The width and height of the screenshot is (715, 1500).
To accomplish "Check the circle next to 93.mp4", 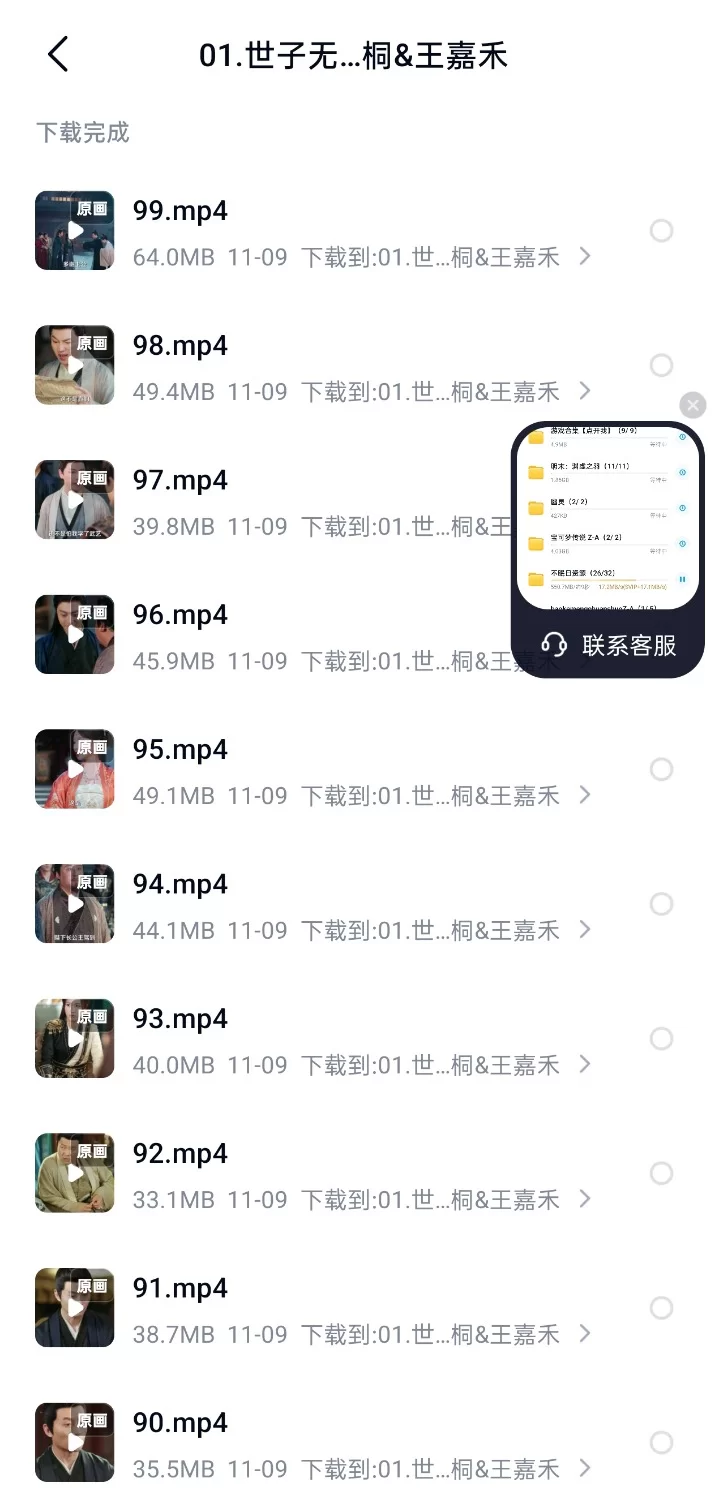I will coord(661,1039).
